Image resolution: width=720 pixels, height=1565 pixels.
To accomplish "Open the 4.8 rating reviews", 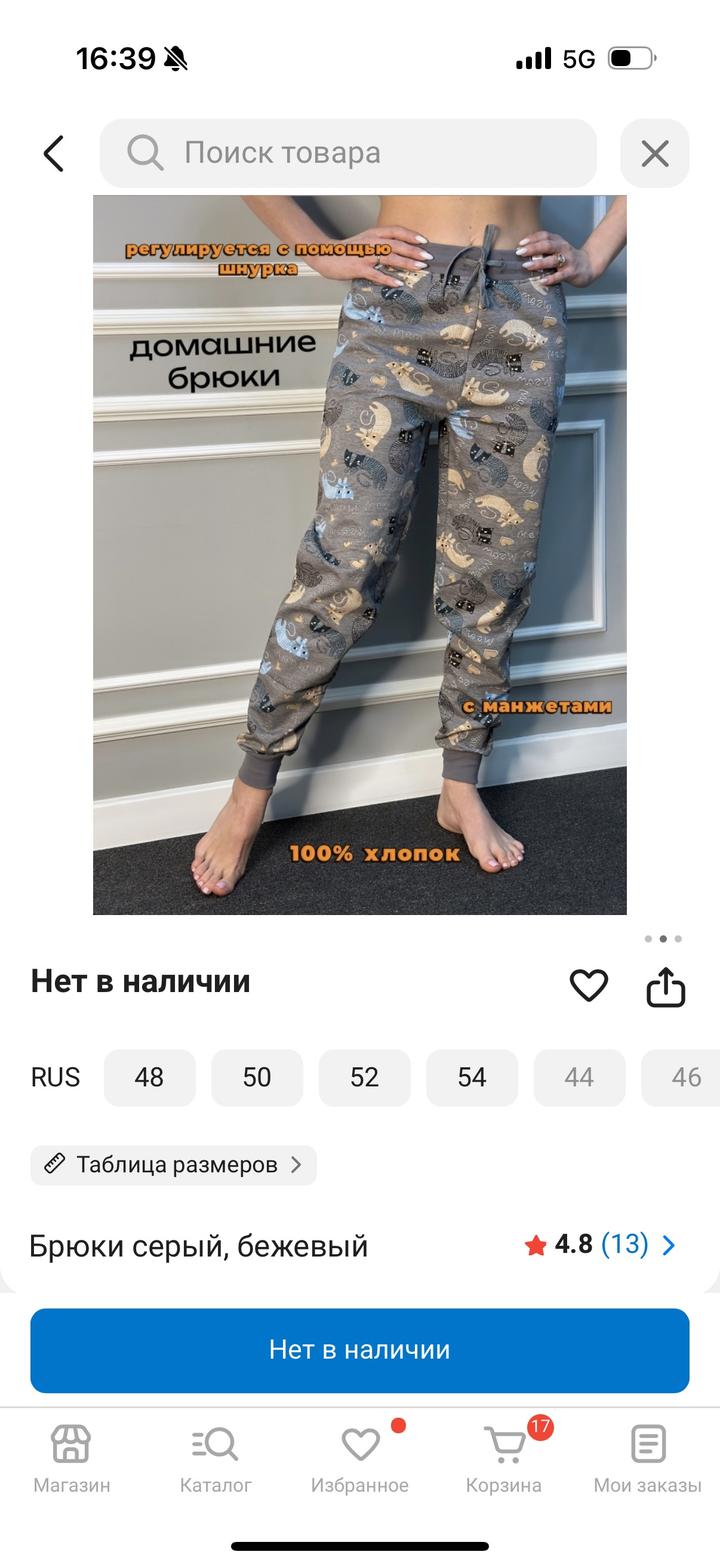I will (x=600, y=1244).
